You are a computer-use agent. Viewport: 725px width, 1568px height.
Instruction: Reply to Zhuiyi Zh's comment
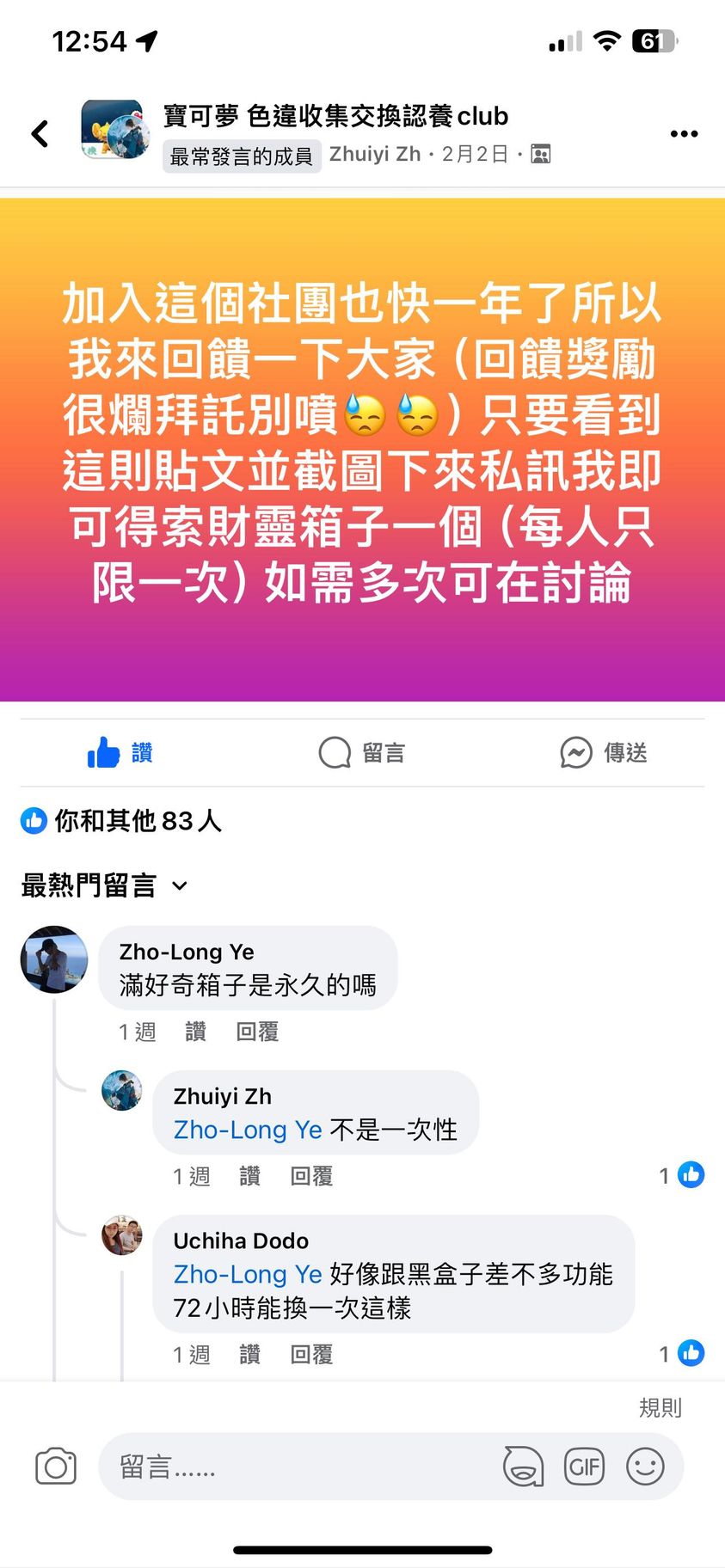pos(311,1176)
